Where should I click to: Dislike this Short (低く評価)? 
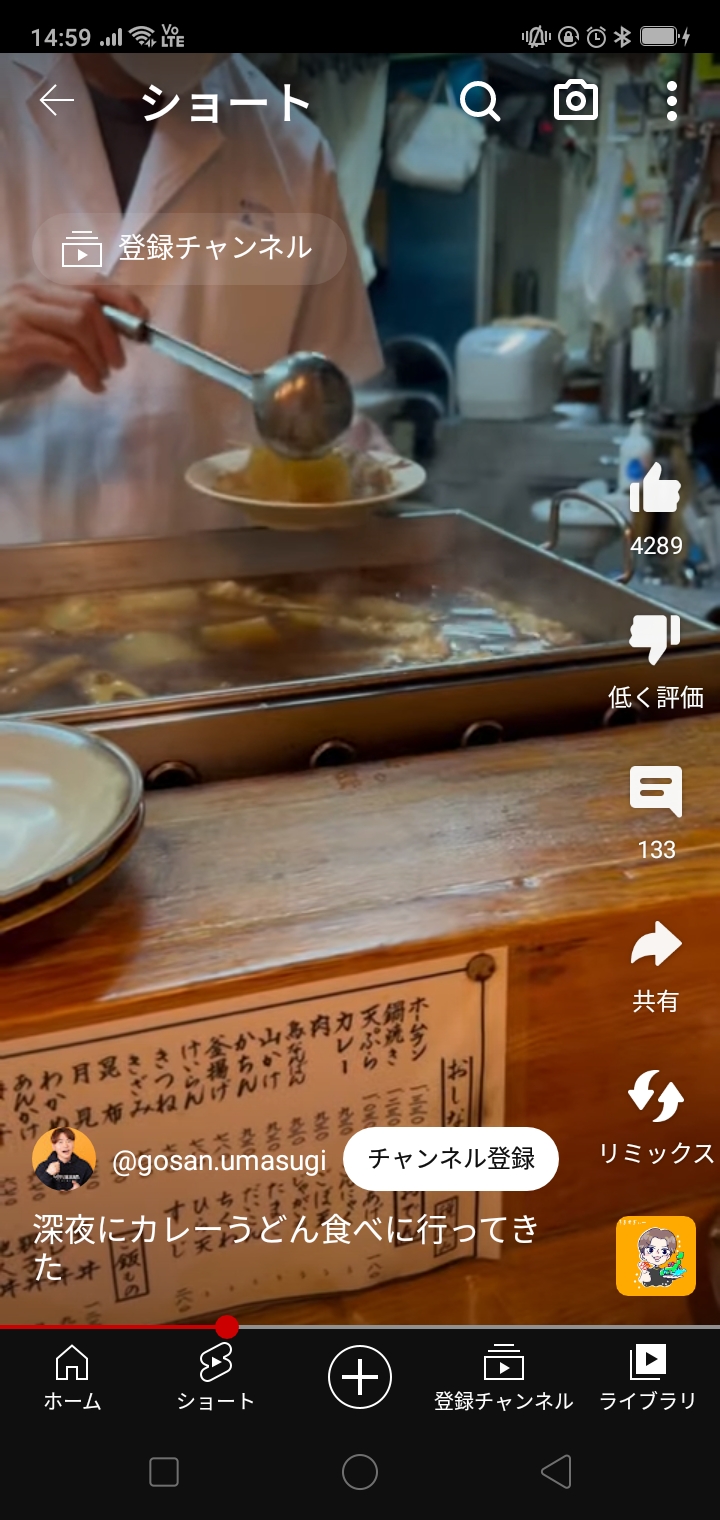click(x=656, y=641)
